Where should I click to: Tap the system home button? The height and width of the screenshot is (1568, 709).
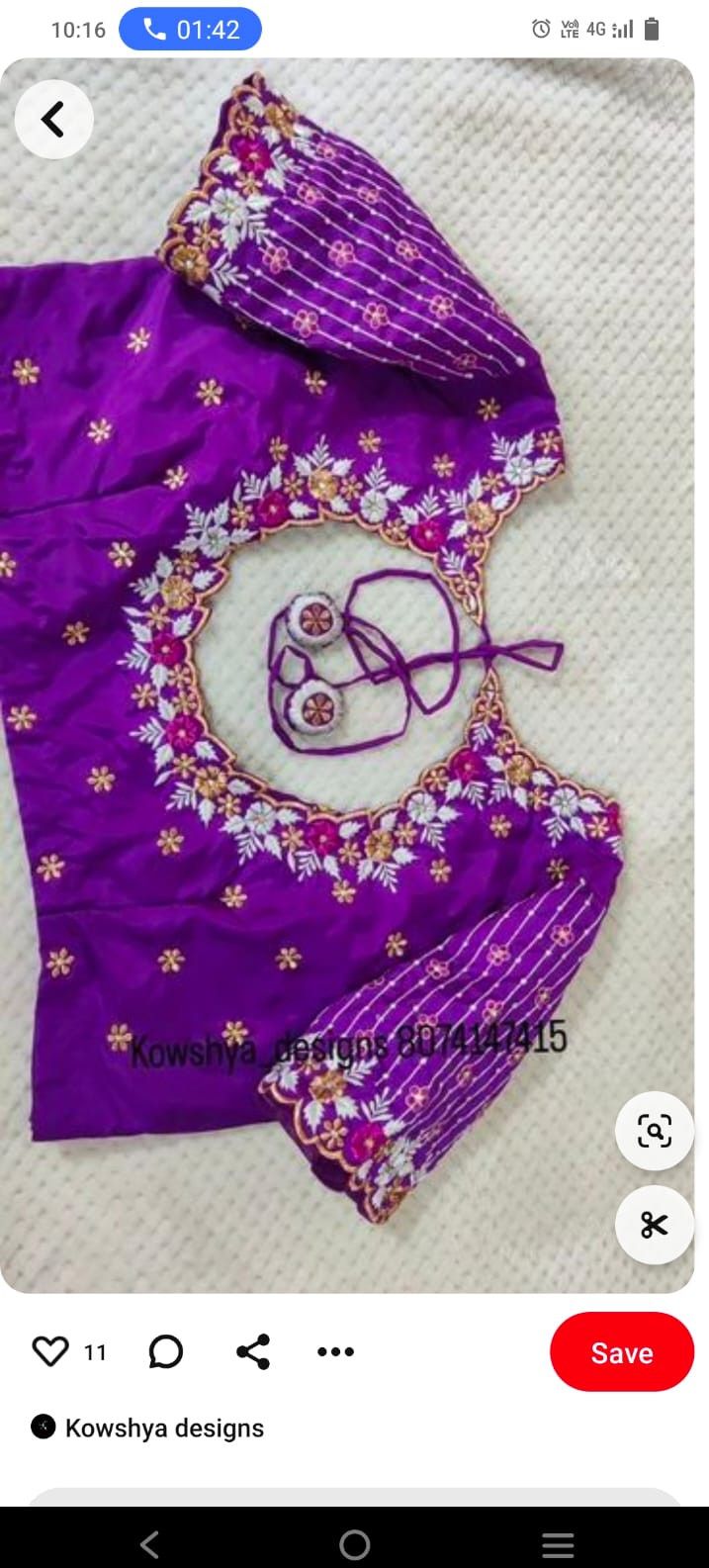(x=354, y=1544)
